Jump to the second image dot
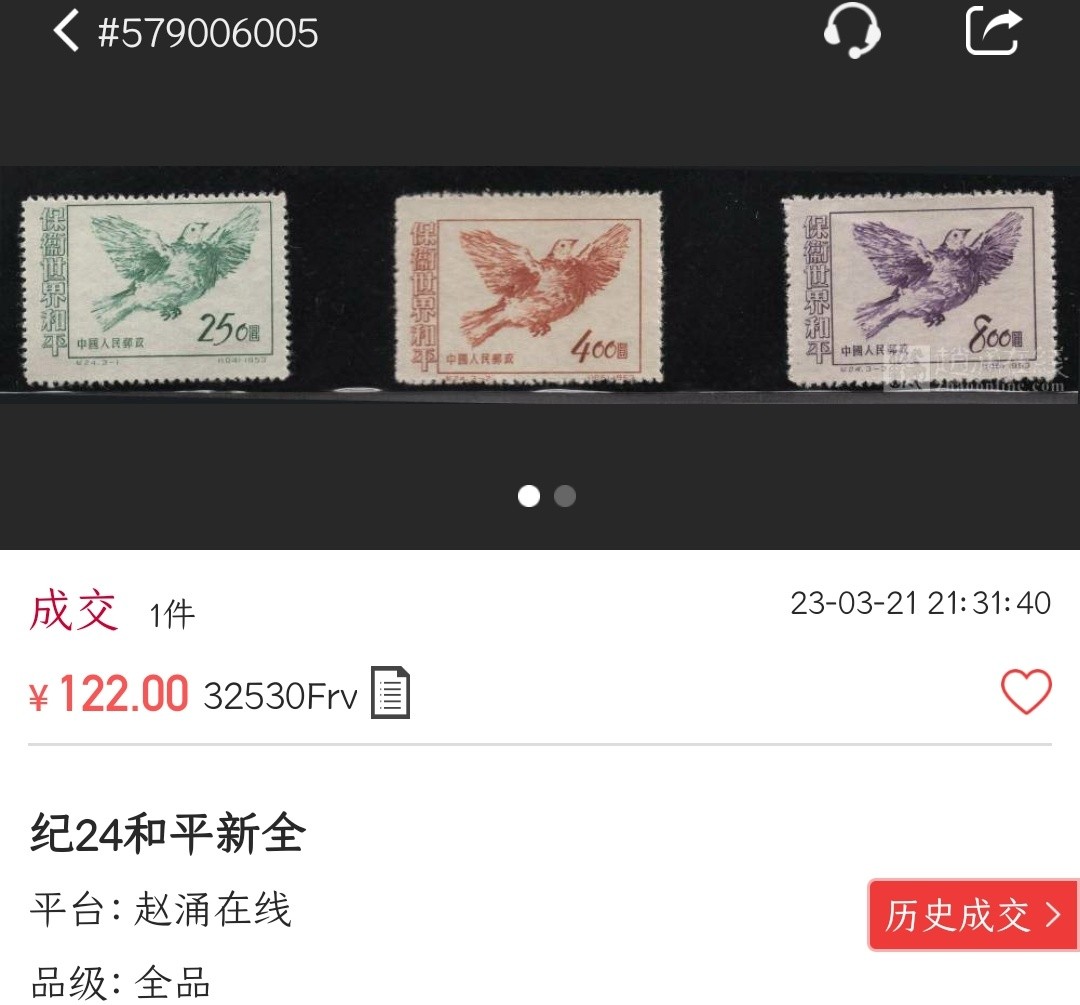 tap(565, 496)
